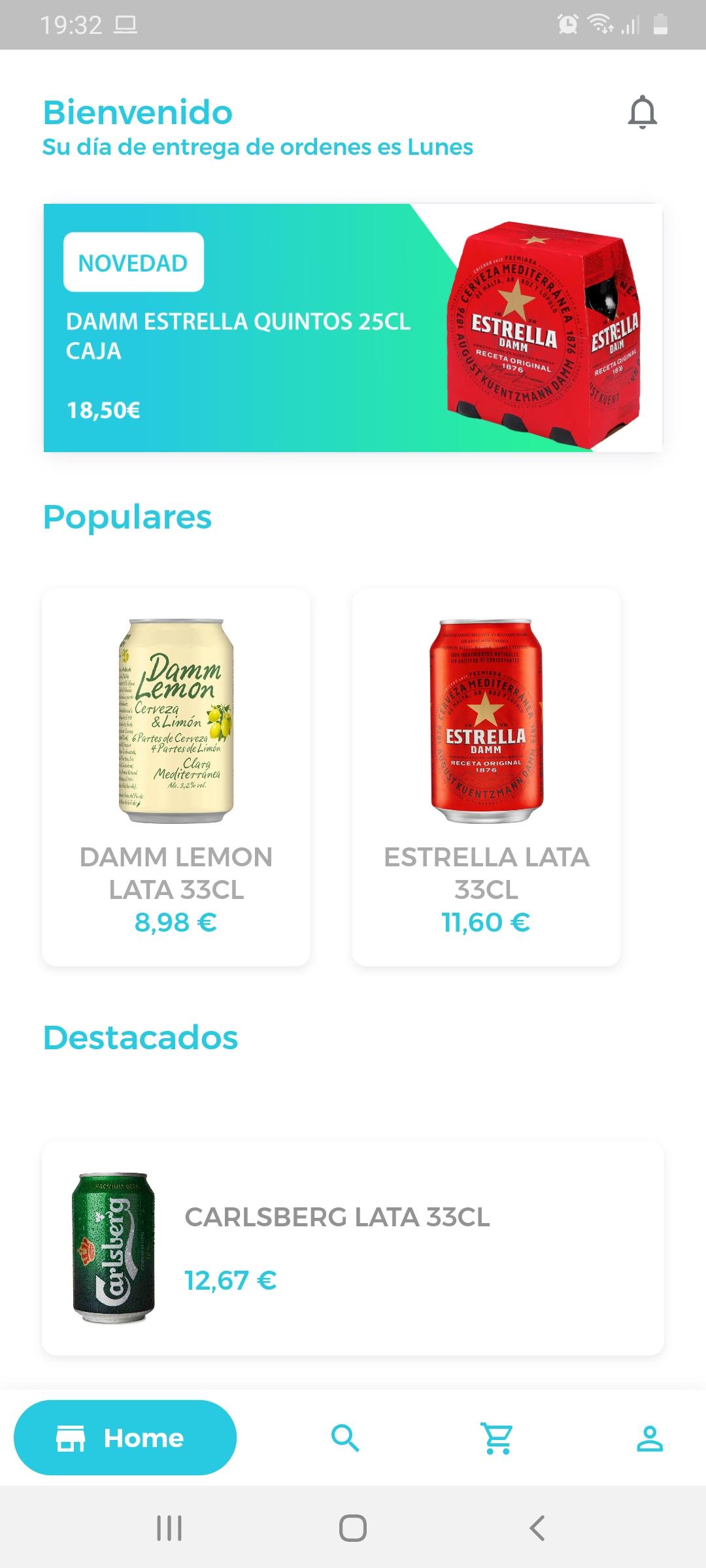
Task: Open the search tab
Action: click(345, 1438)
